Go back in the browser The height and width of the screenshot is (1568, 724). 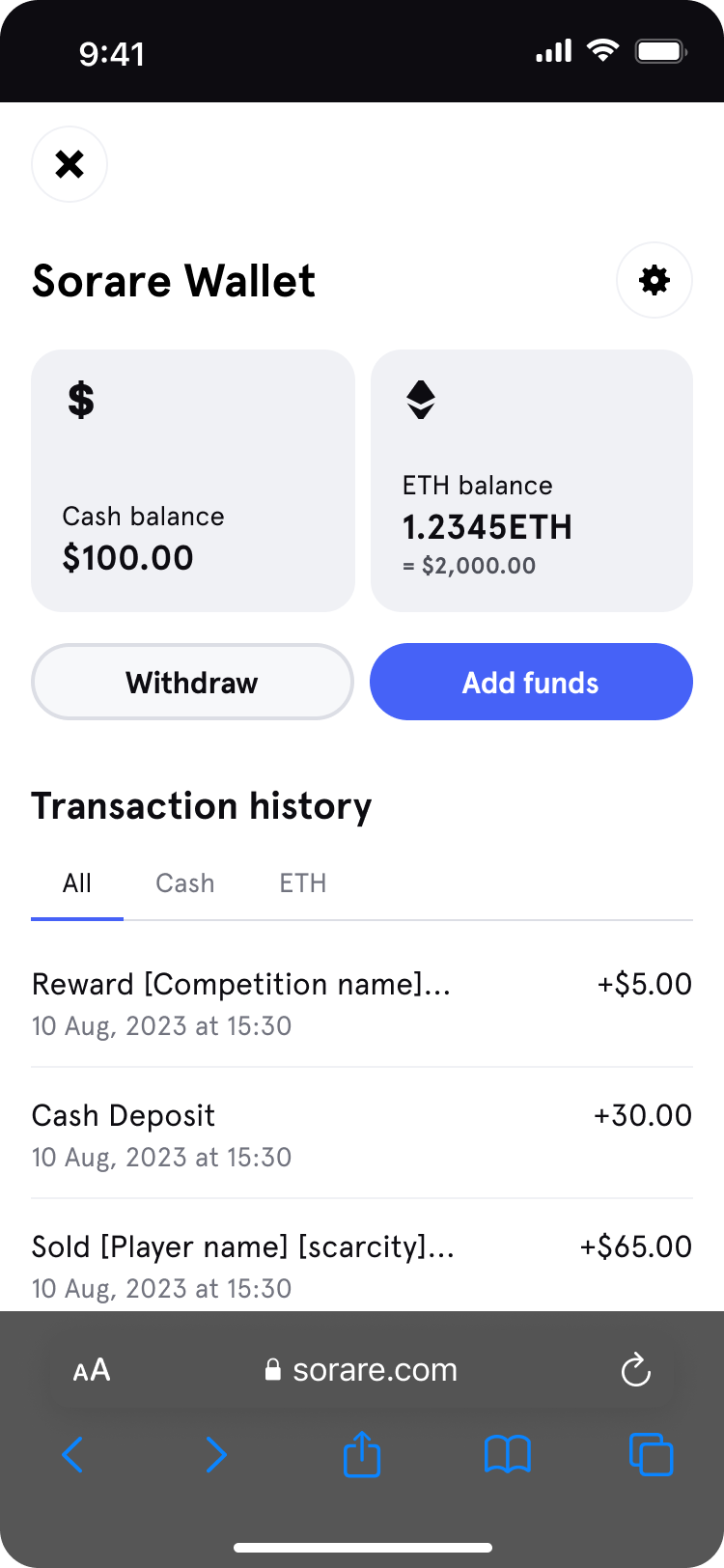click(x=73, y=1454)
